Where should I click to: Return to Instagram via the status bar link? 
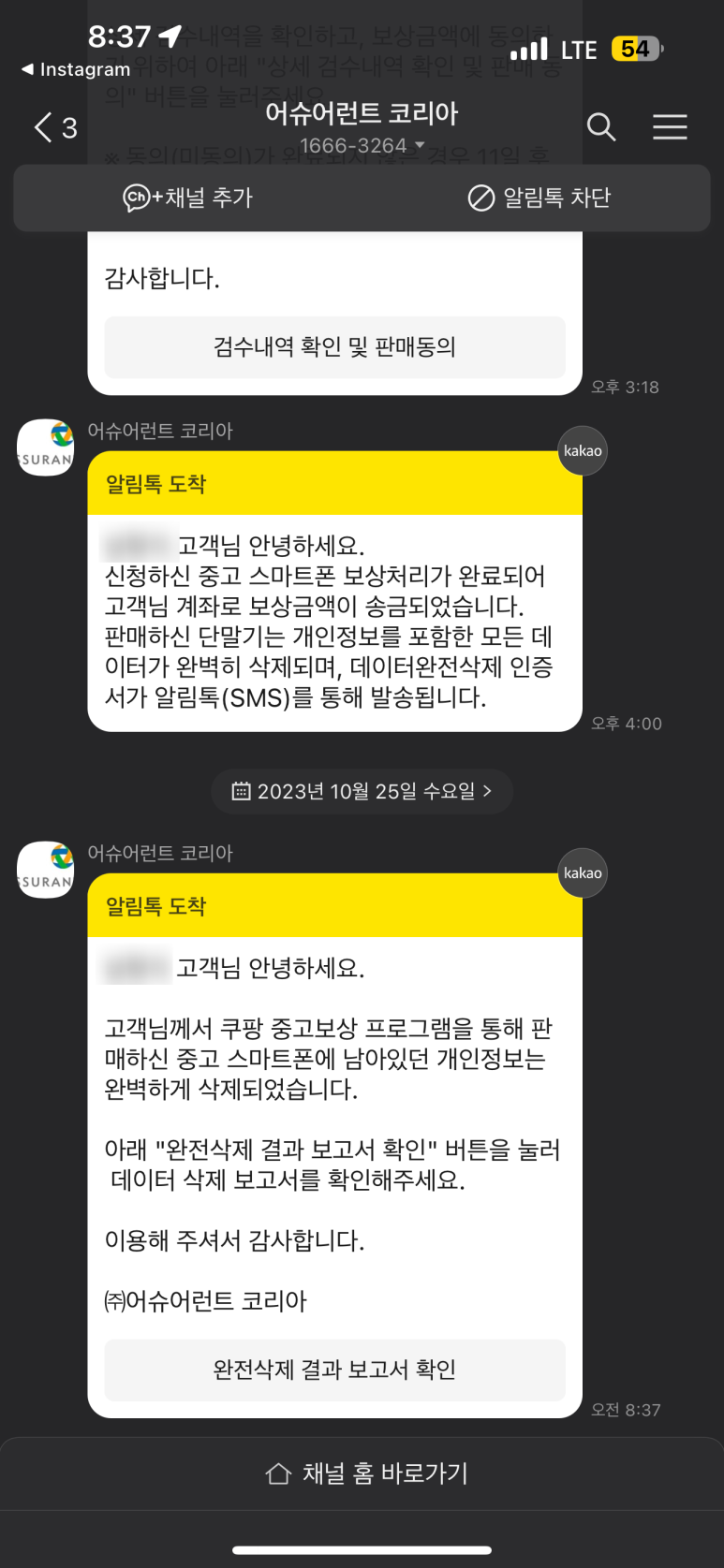[76, 69]
